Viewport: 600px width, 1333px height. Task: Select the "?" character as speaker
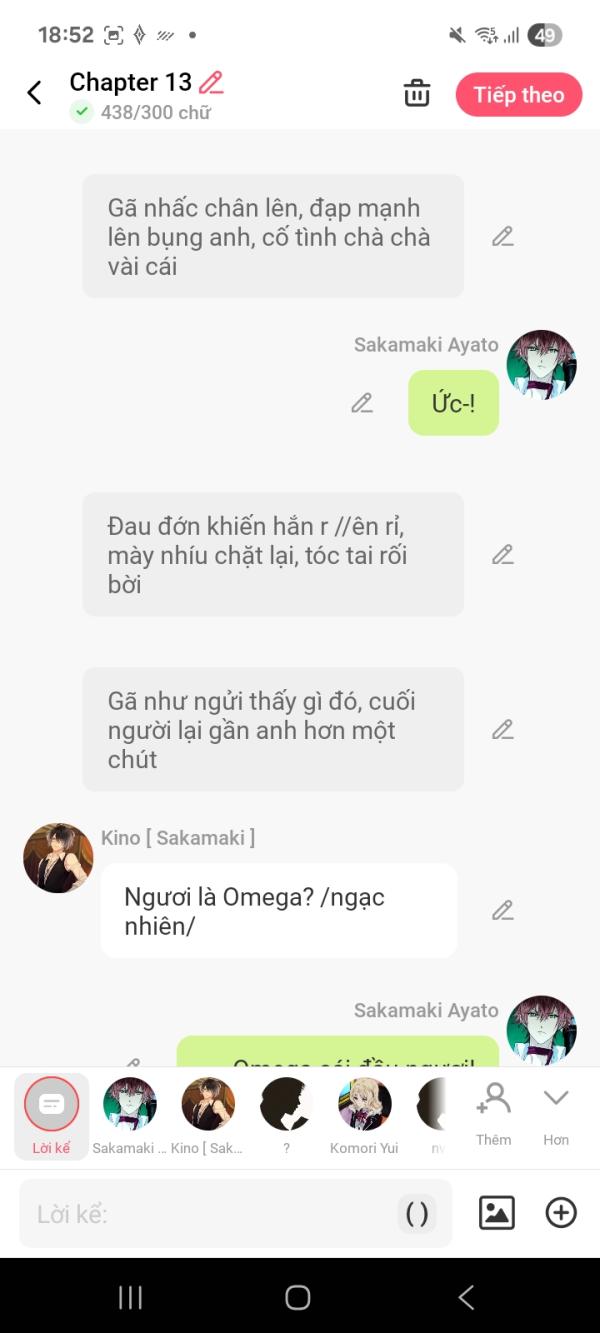coord(286,1115)
